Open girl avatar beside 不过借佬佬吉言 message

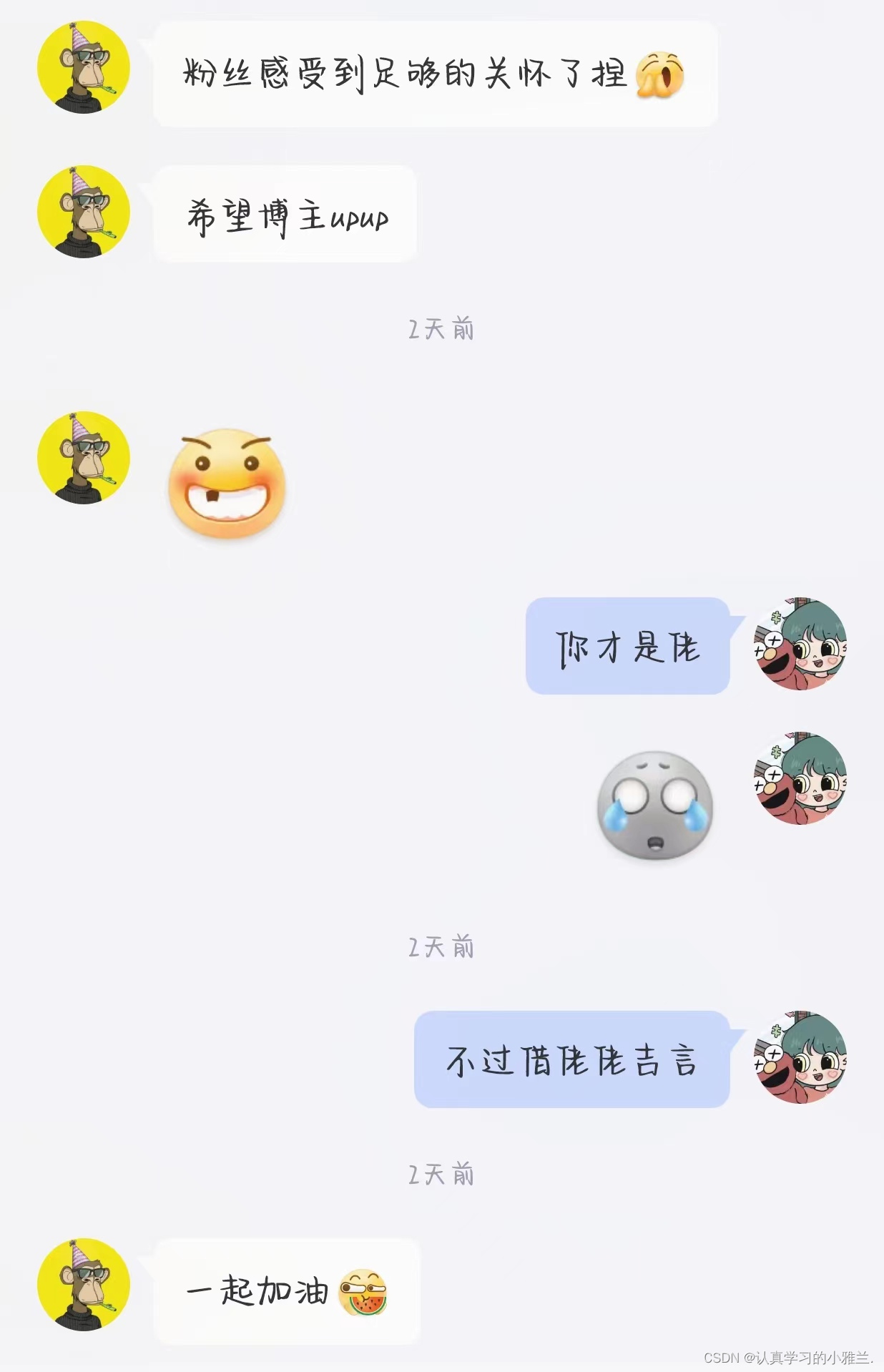(800, 1057)
